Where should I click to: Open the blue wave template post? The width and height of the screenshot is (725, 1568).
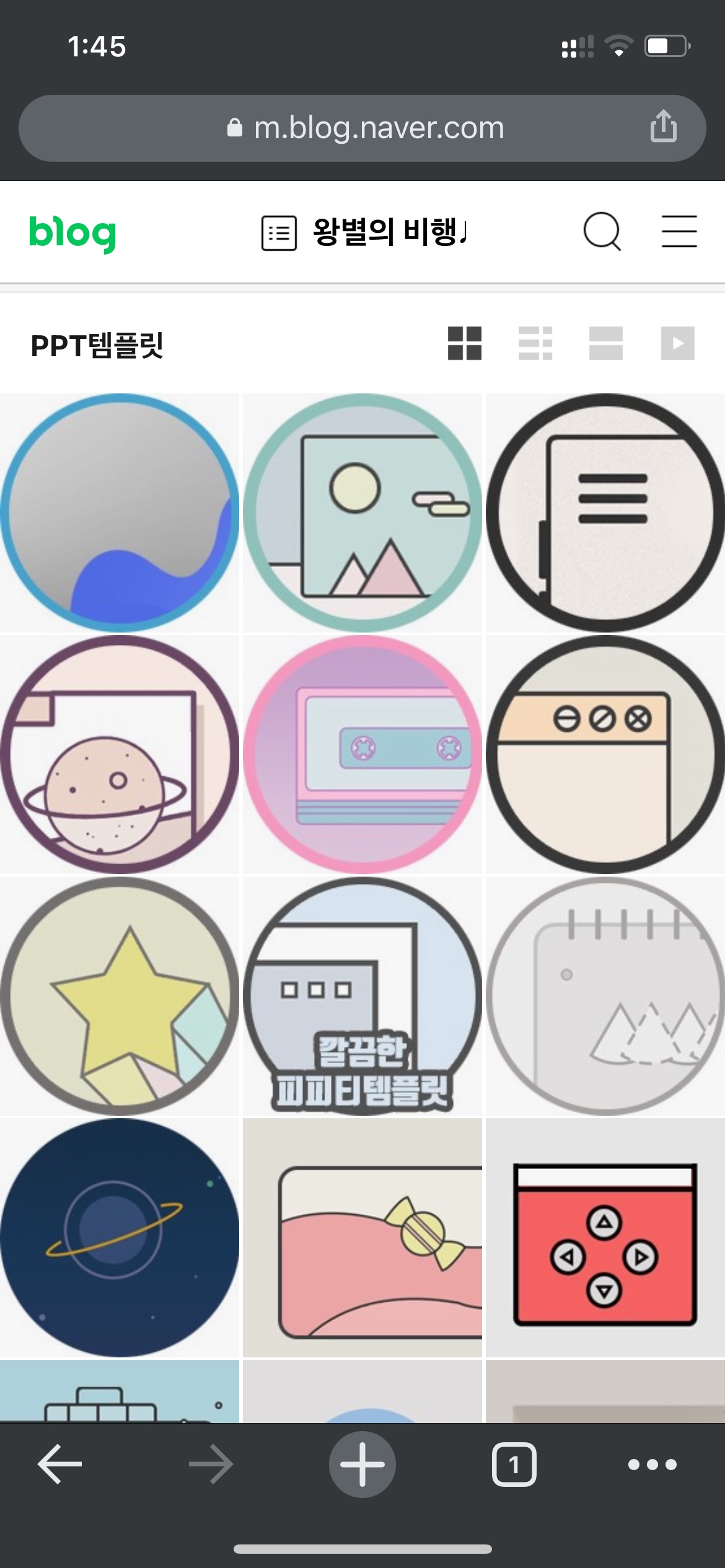click(x=120, y=513)
